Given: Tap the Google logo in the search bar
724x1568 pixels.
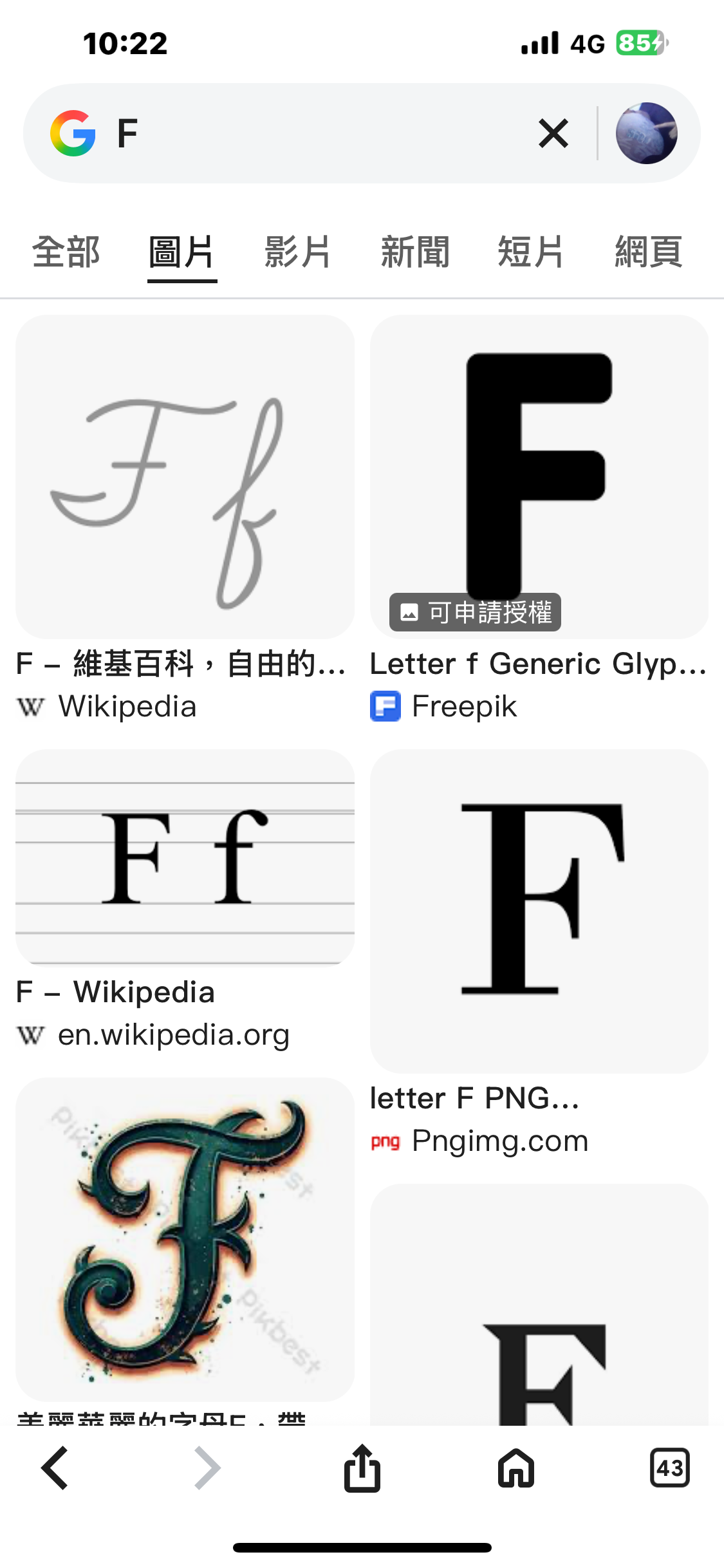Looking at the screenshot, I should tap(73, 133).
